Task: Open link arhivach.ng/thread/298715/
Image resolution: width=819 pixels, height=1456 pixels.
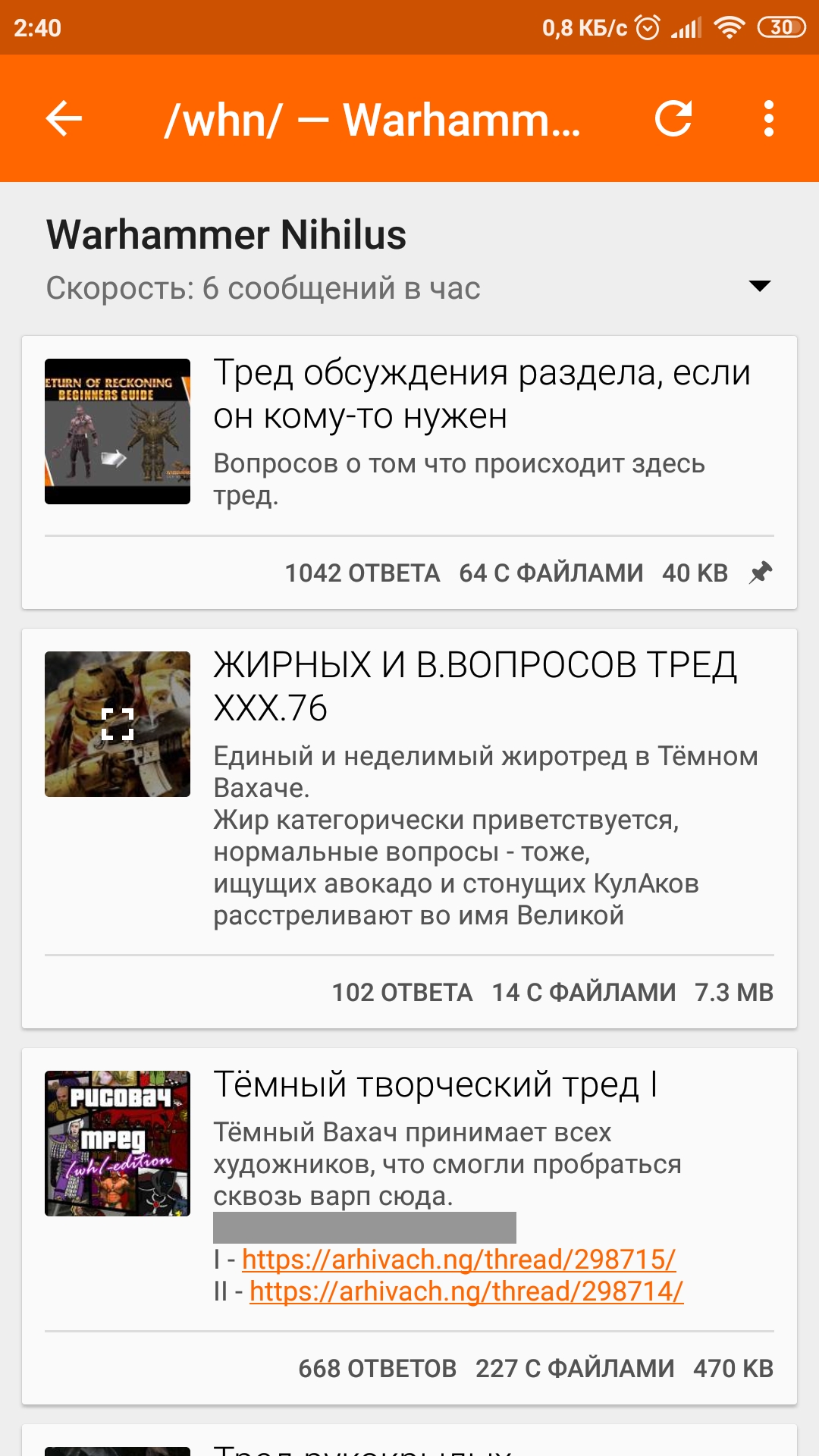Action: click(x=459, y=1260)
